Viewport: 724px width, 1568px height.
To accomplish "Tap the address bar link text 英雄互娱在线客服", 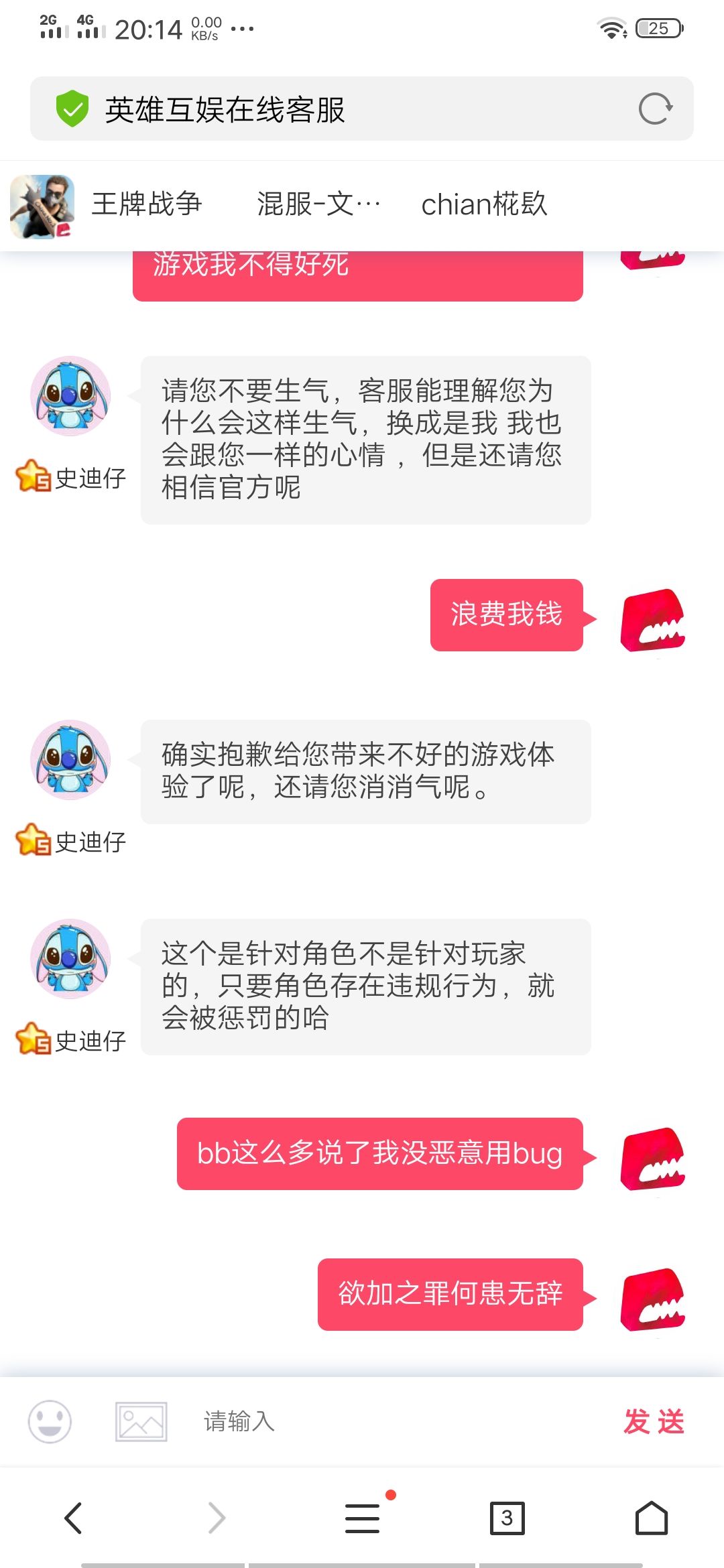I will (x=226, y=109).
